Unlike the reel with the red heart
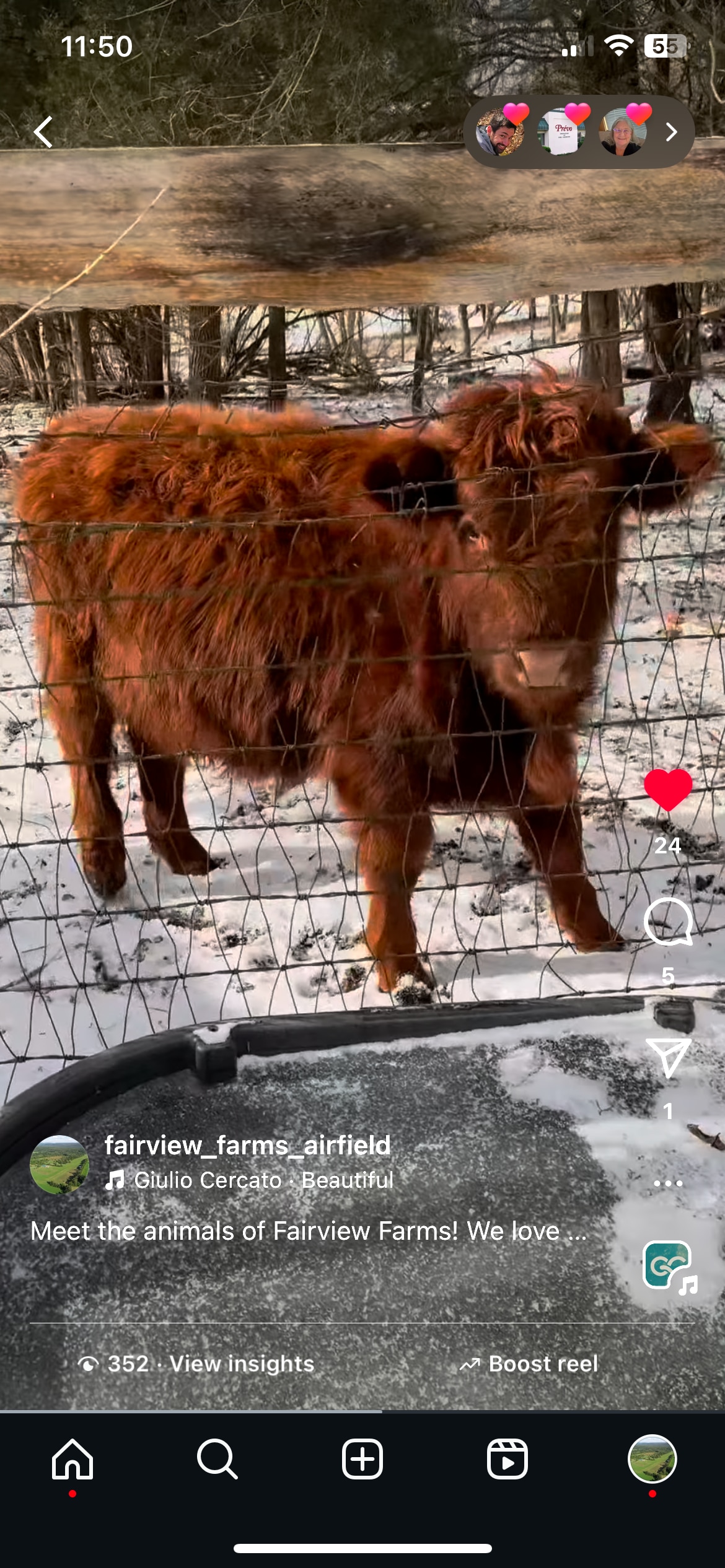 [x=667, y=790]
